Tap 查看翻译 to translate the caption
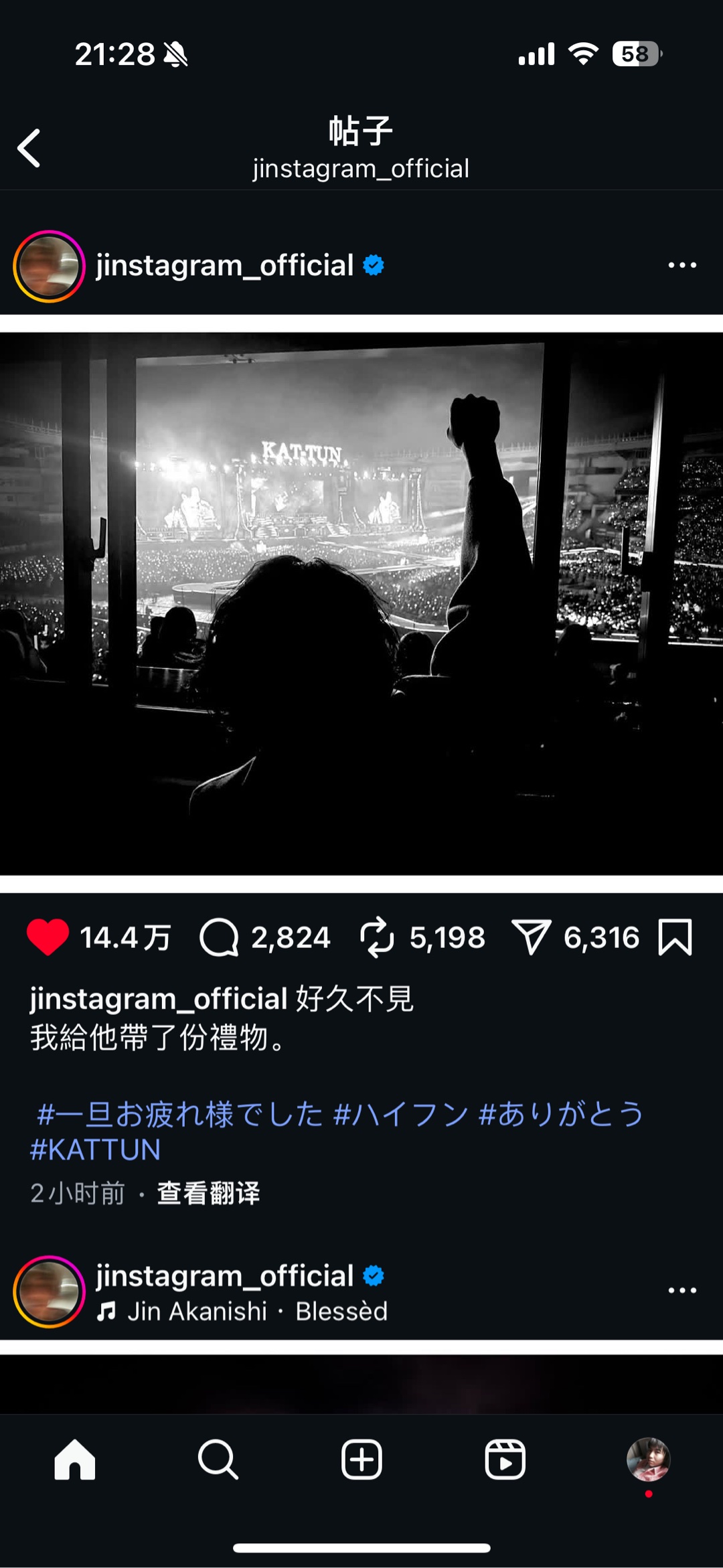This screenshot has height=1568, width=723. coord(208,1193)
